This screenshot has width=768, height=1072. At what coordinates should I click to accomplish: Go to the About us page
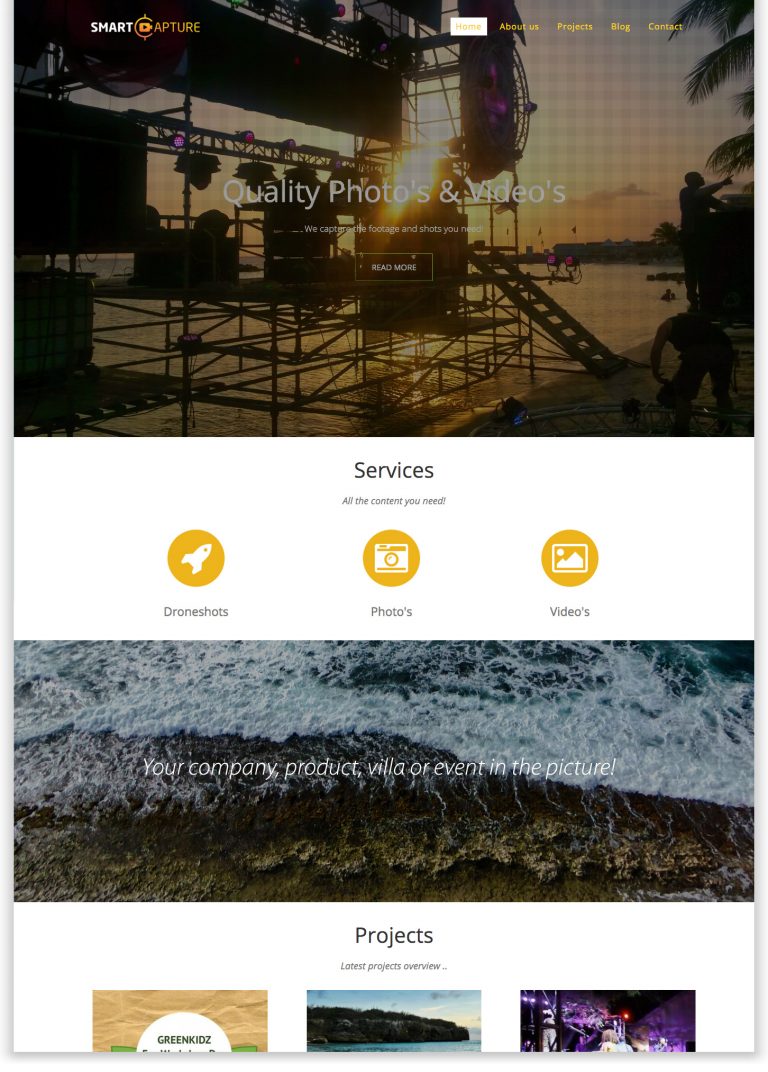click(519, 27)
